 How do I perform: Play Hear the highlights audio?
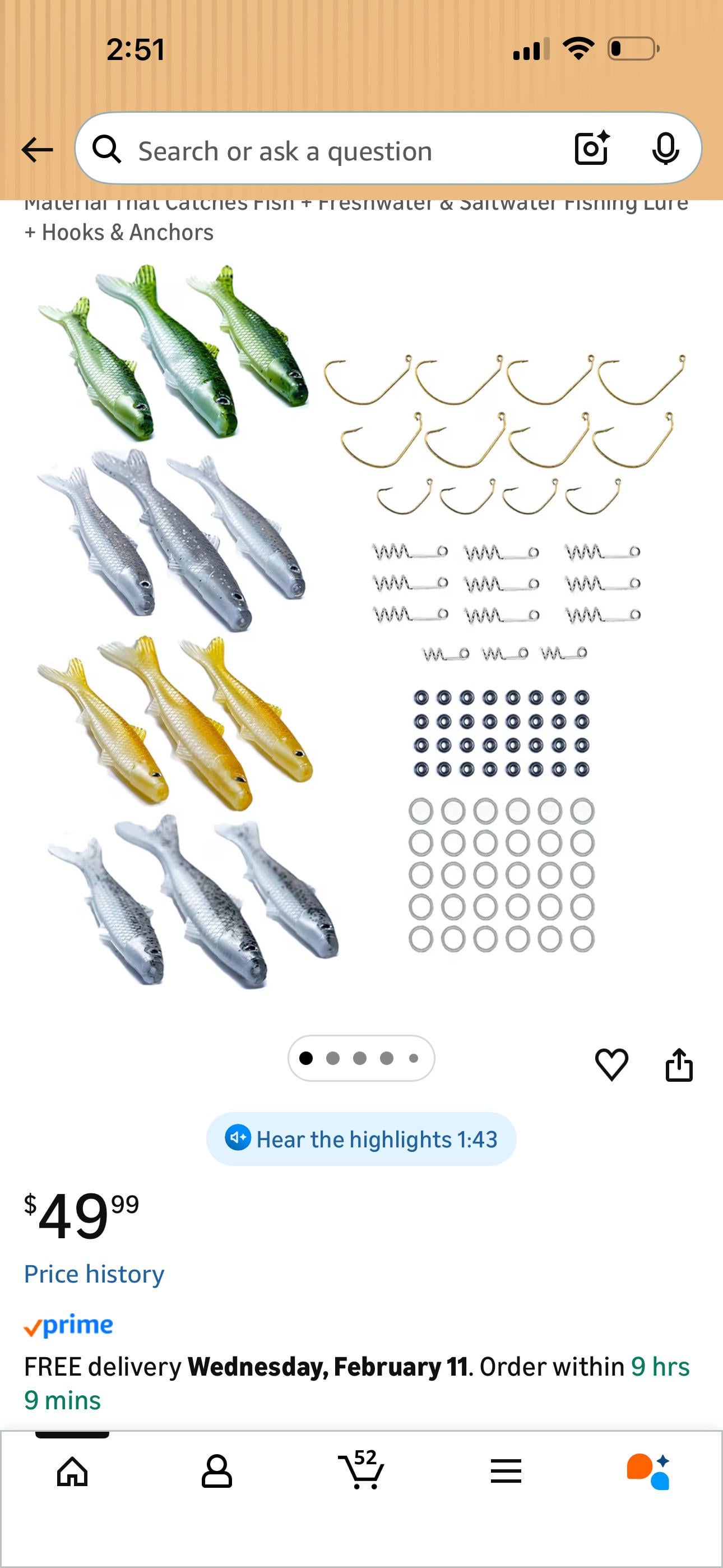[x=361, y=1139]
